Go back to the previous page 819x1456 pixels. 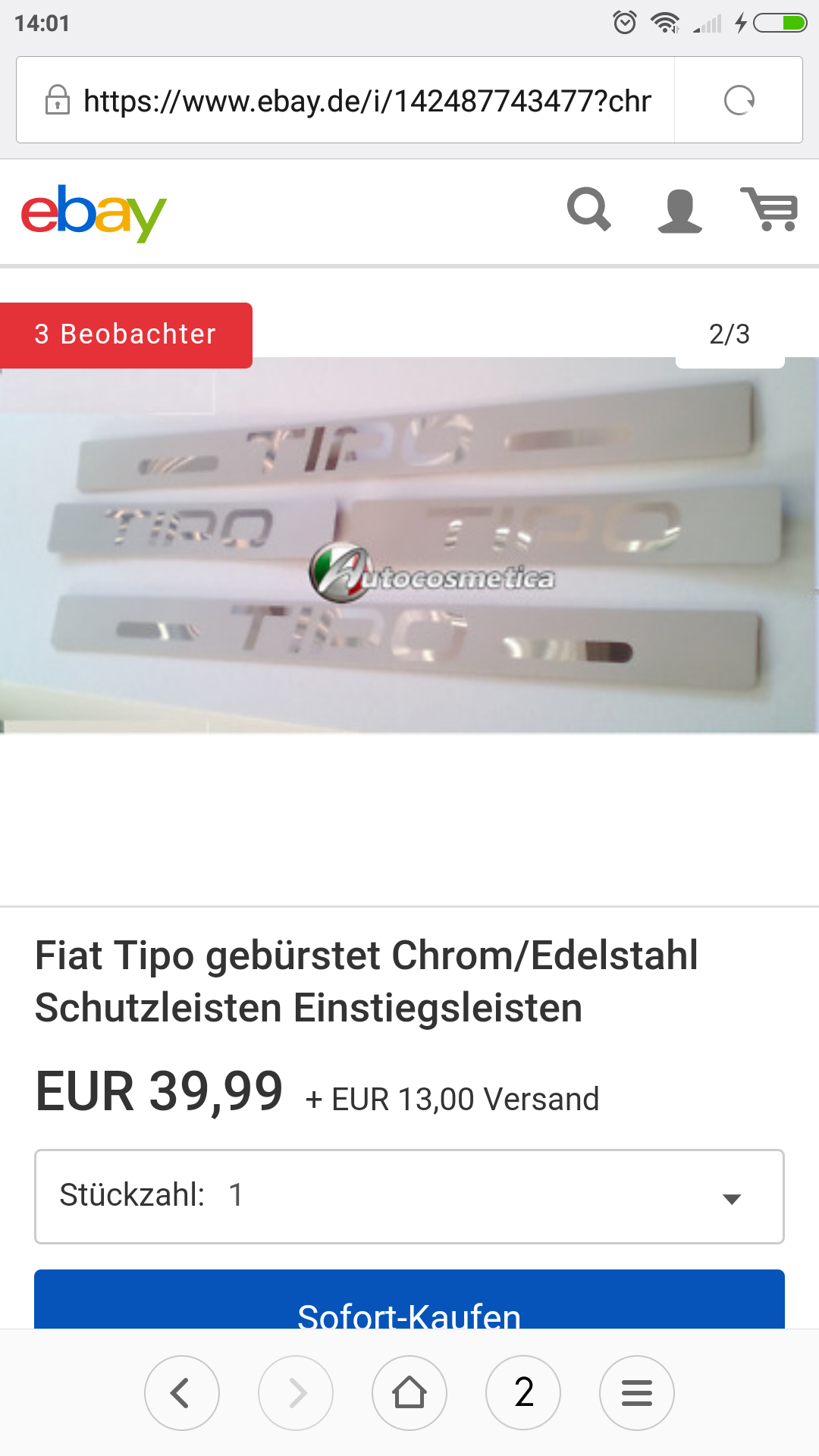click(x=182, y=1392)
